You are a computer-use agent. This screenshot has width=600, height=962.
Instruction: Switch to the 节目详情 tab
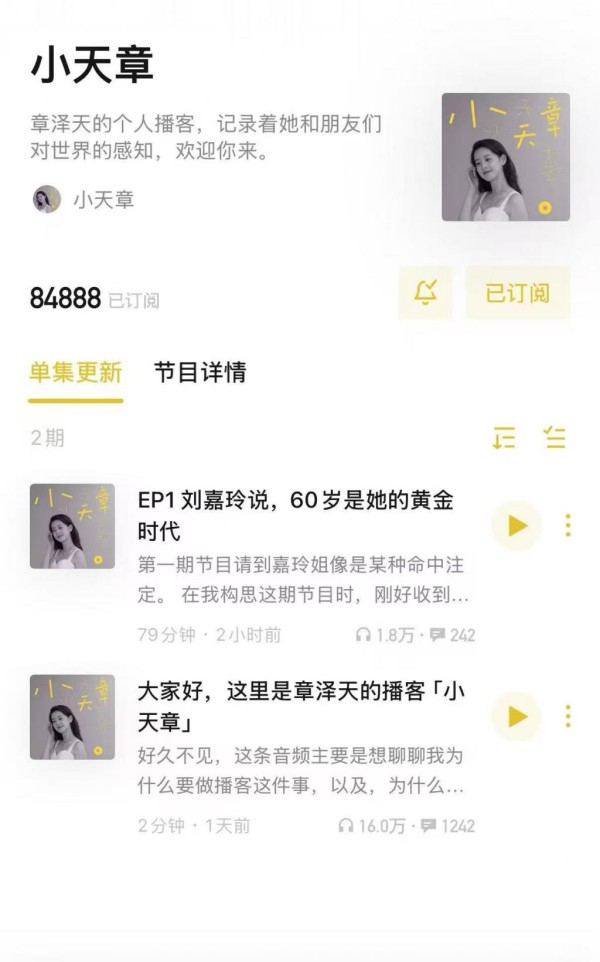[x=200, y=373]
